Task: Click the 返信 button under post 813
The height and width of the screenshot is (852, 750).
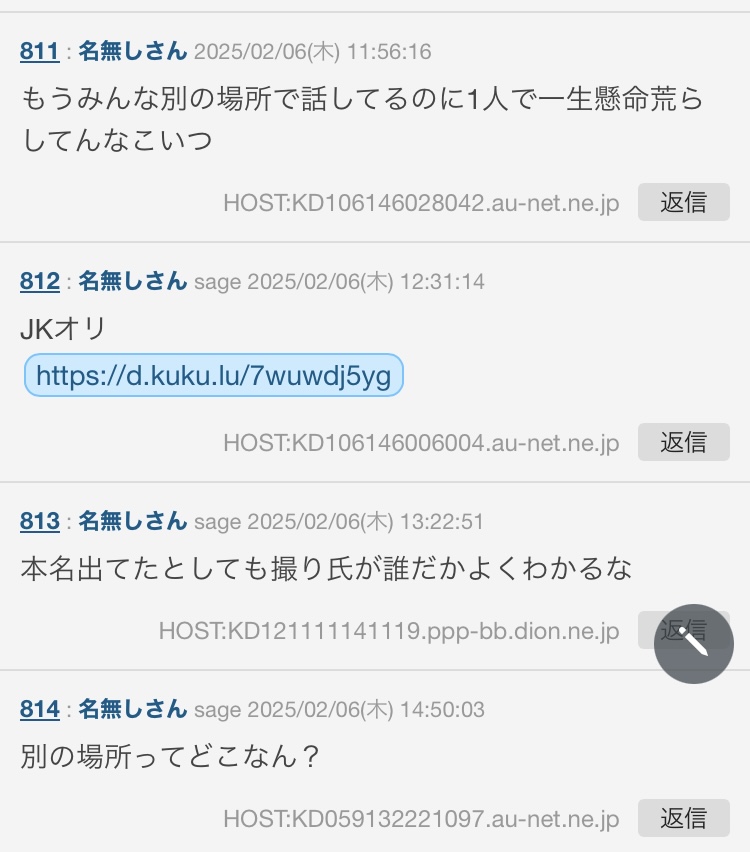Action: click(684, 630)
